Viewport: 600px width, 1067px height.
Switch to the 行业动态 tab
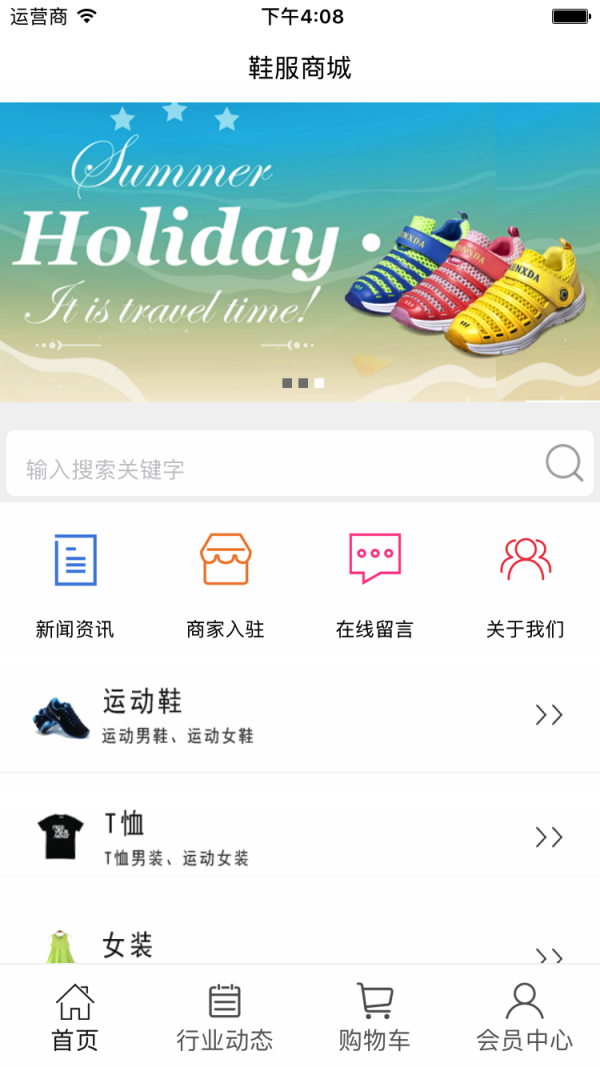pos(225,1017)
